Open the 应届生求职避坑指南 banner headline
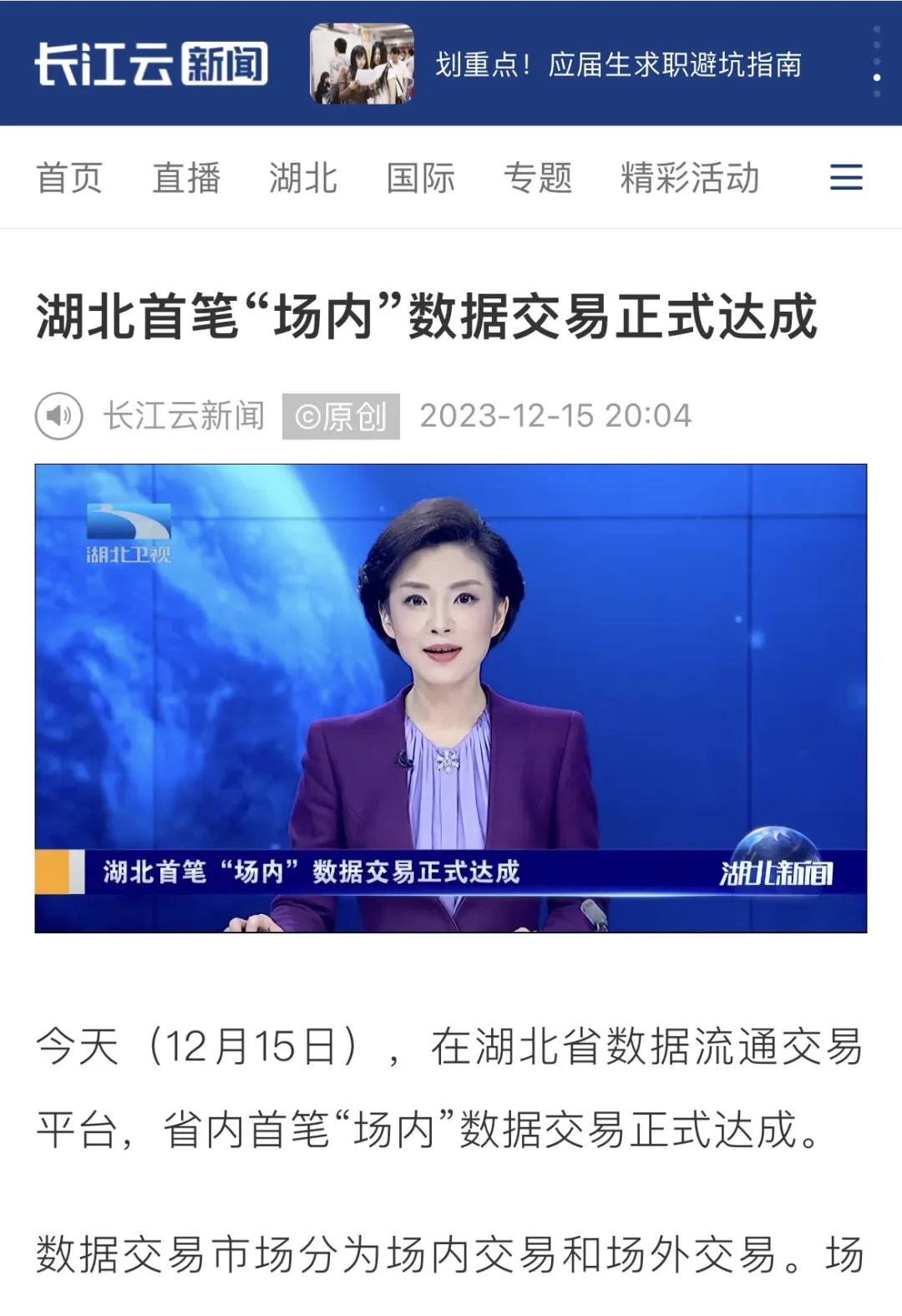The image size is (902, 1316). (x=618, y=64)
